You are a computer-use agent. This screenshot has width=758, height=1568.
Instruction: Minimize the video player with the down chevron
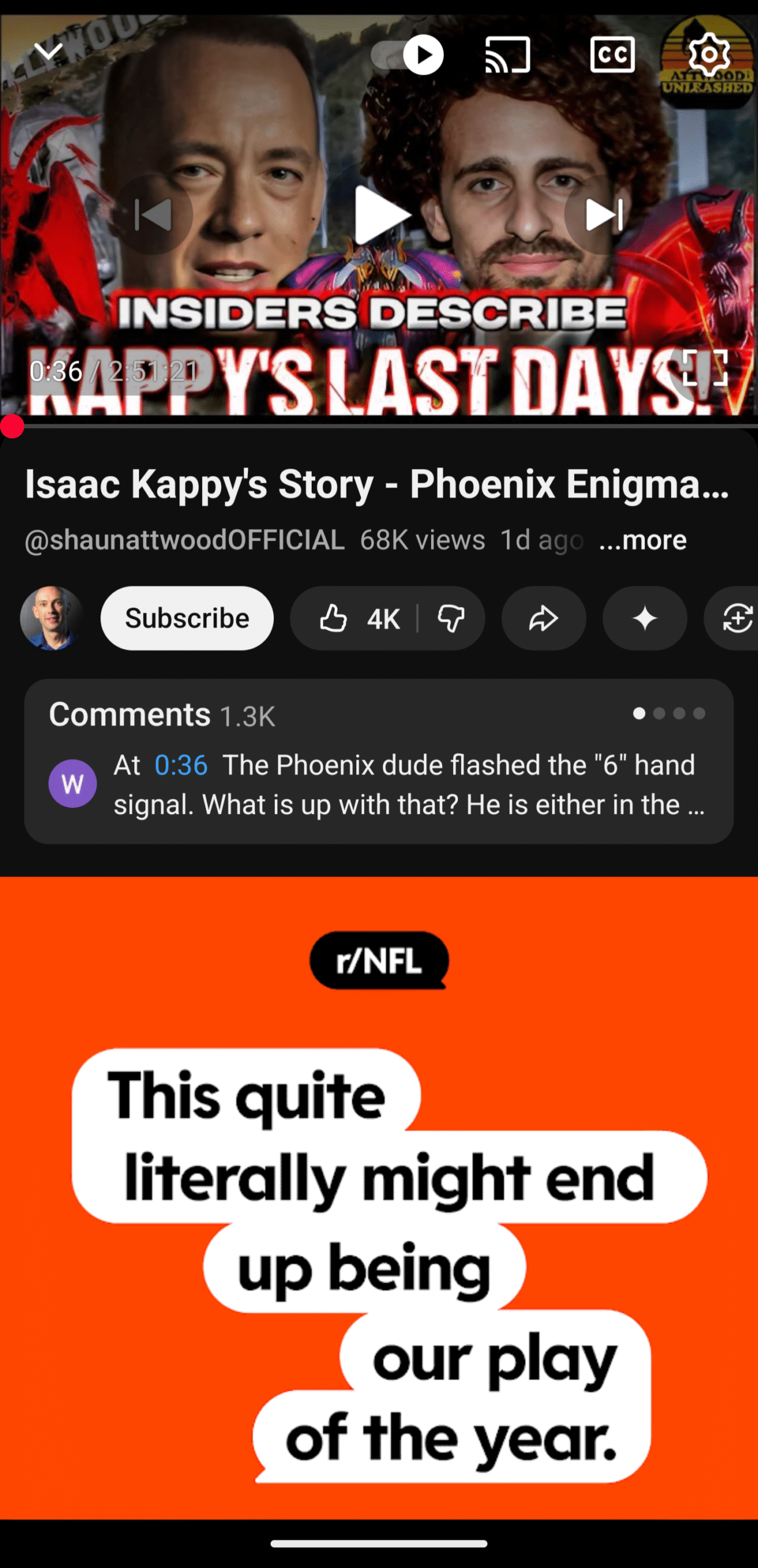[x=48, y=53]
